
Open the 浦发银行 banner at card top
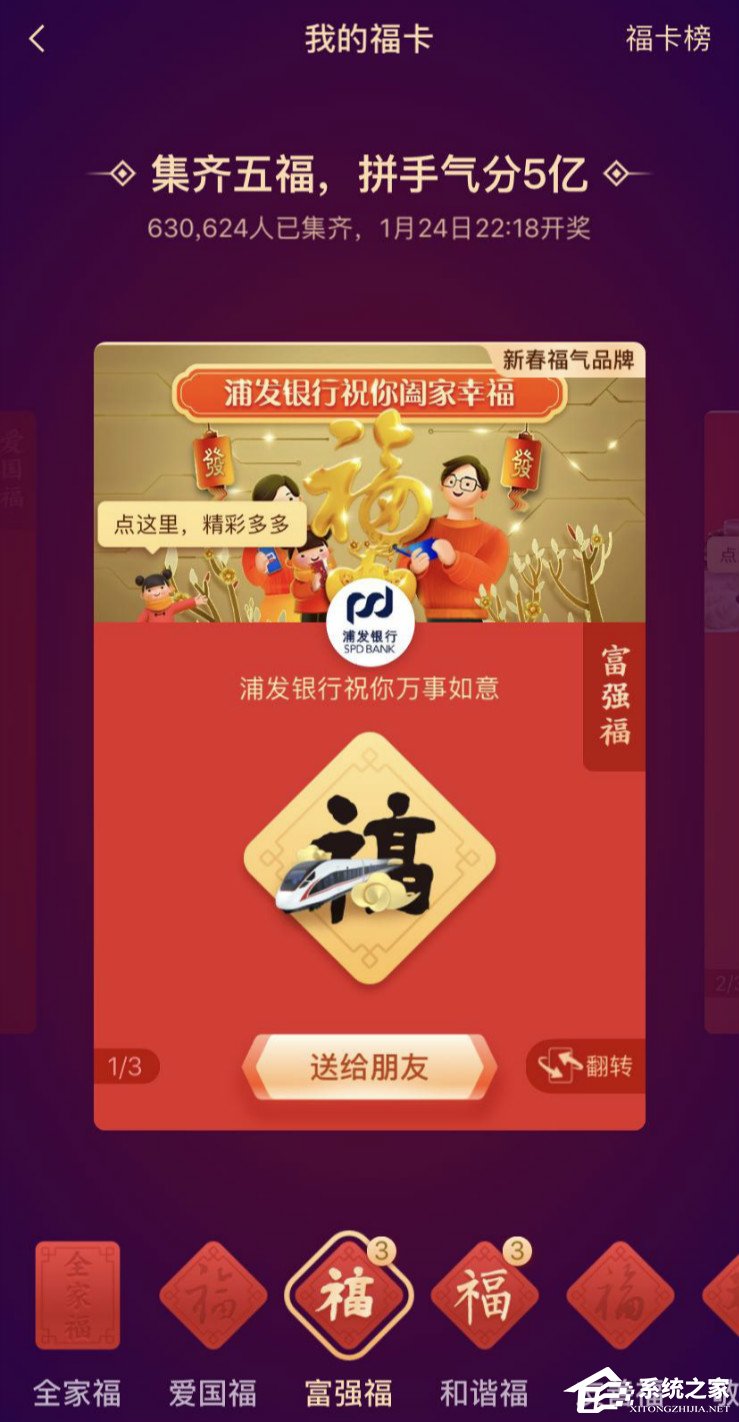tap(369, 392)
